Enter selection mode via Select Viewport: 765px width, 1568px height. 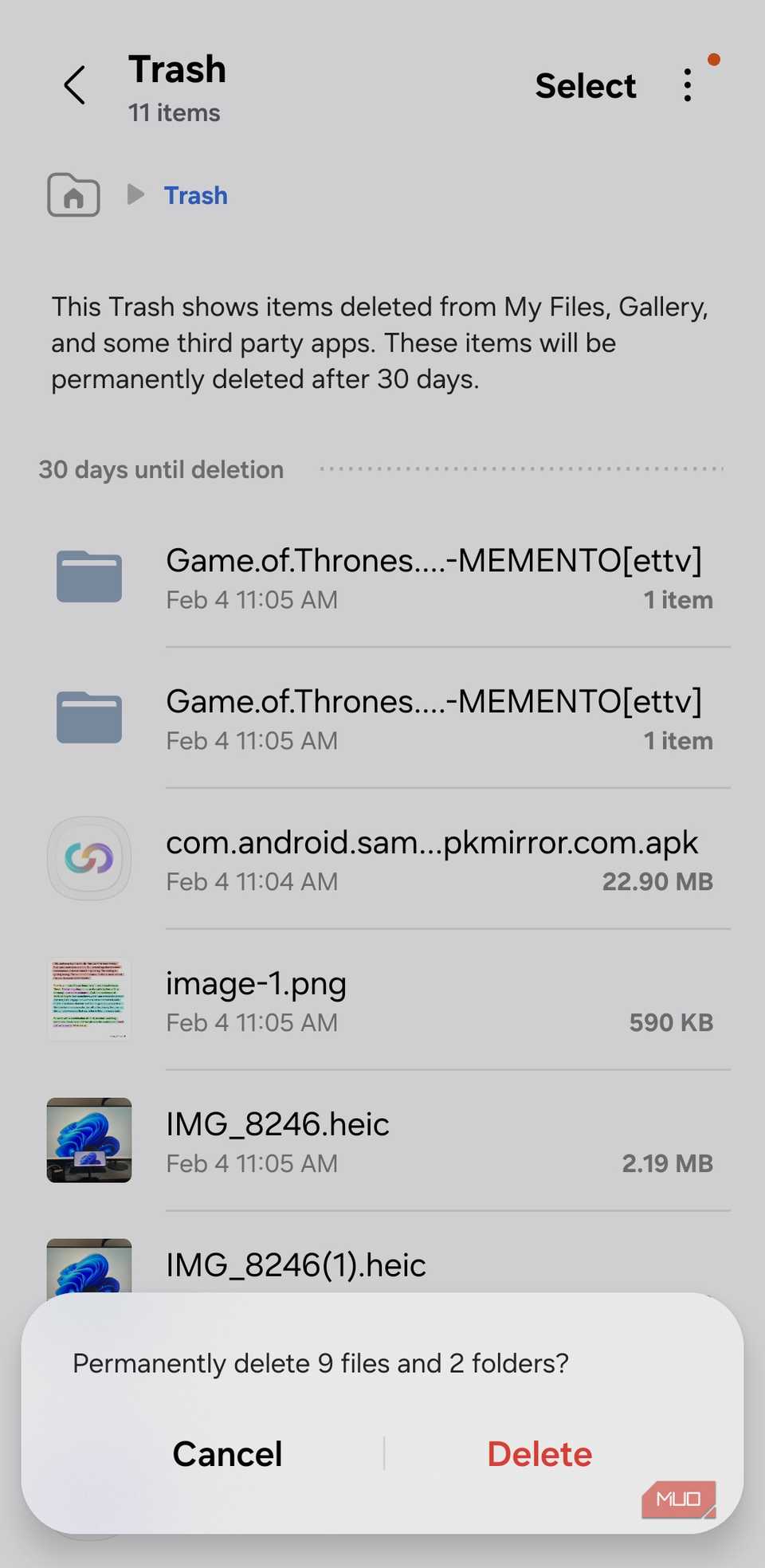pyautogui.click(x=586, y=85)
